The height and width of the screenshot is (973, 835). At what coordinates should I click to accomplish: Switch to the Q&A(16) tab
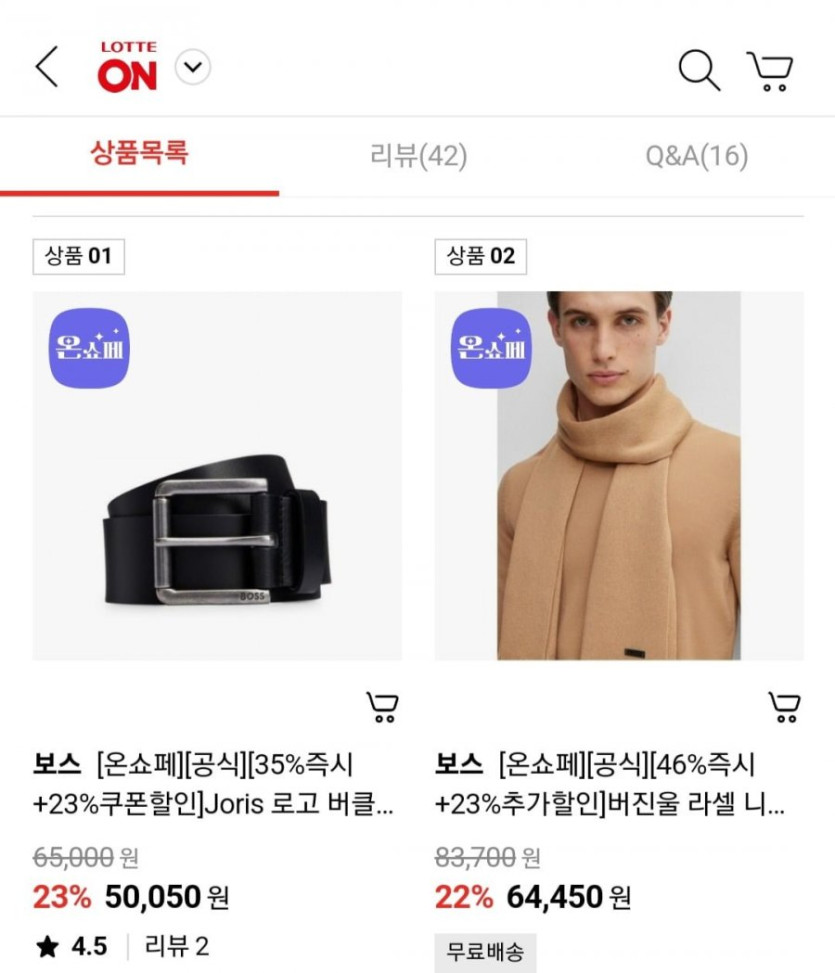coord(696,156)
